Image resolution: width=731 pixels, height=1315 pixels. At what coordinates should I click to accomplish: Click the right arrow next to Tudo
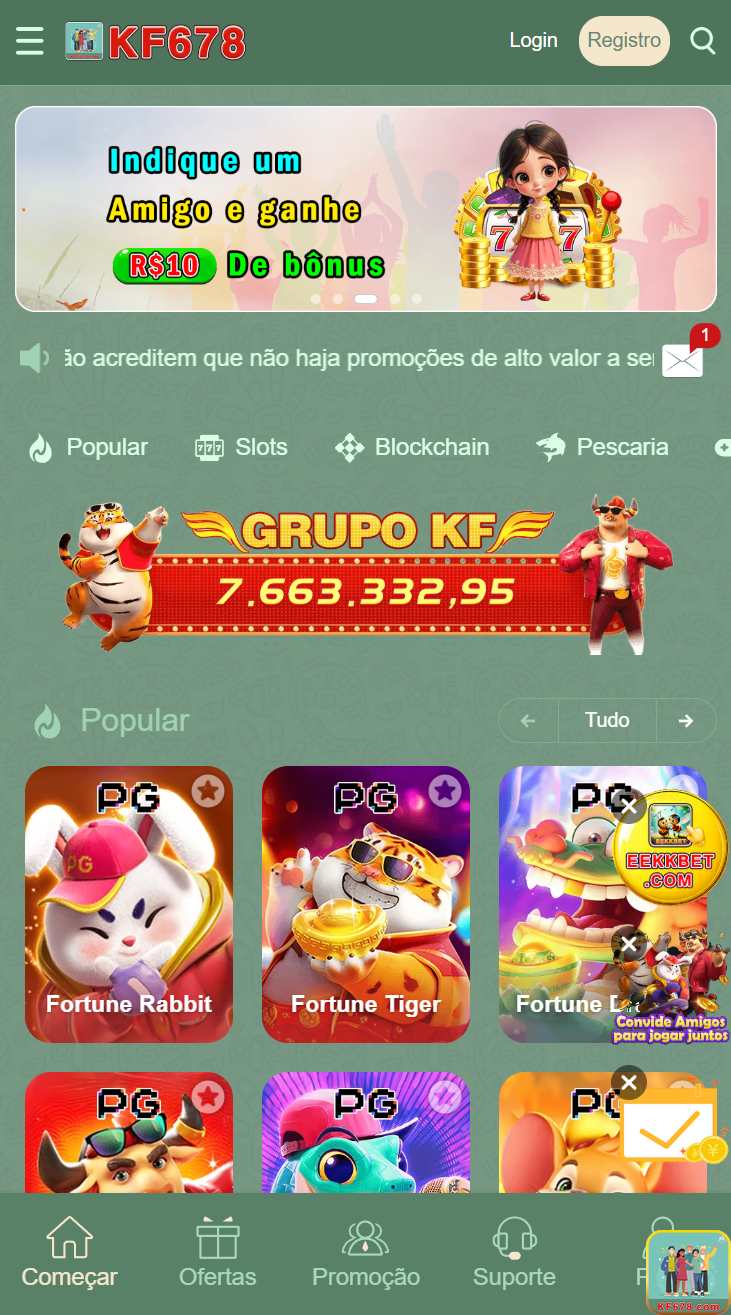tap(687, 720)
